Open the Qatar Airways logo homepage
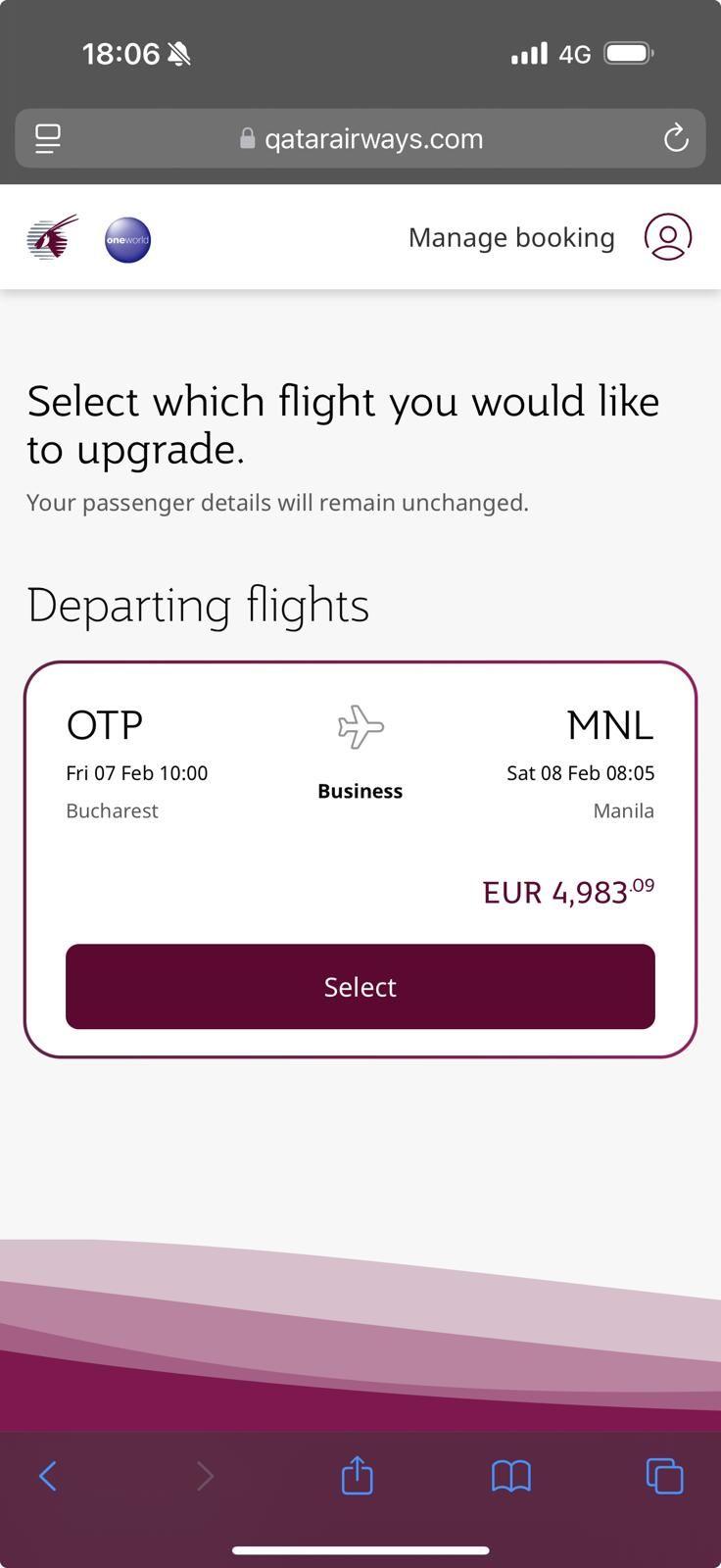This screenshot has width=721, height=1568. pyautogui.click(x=50, y=237)
